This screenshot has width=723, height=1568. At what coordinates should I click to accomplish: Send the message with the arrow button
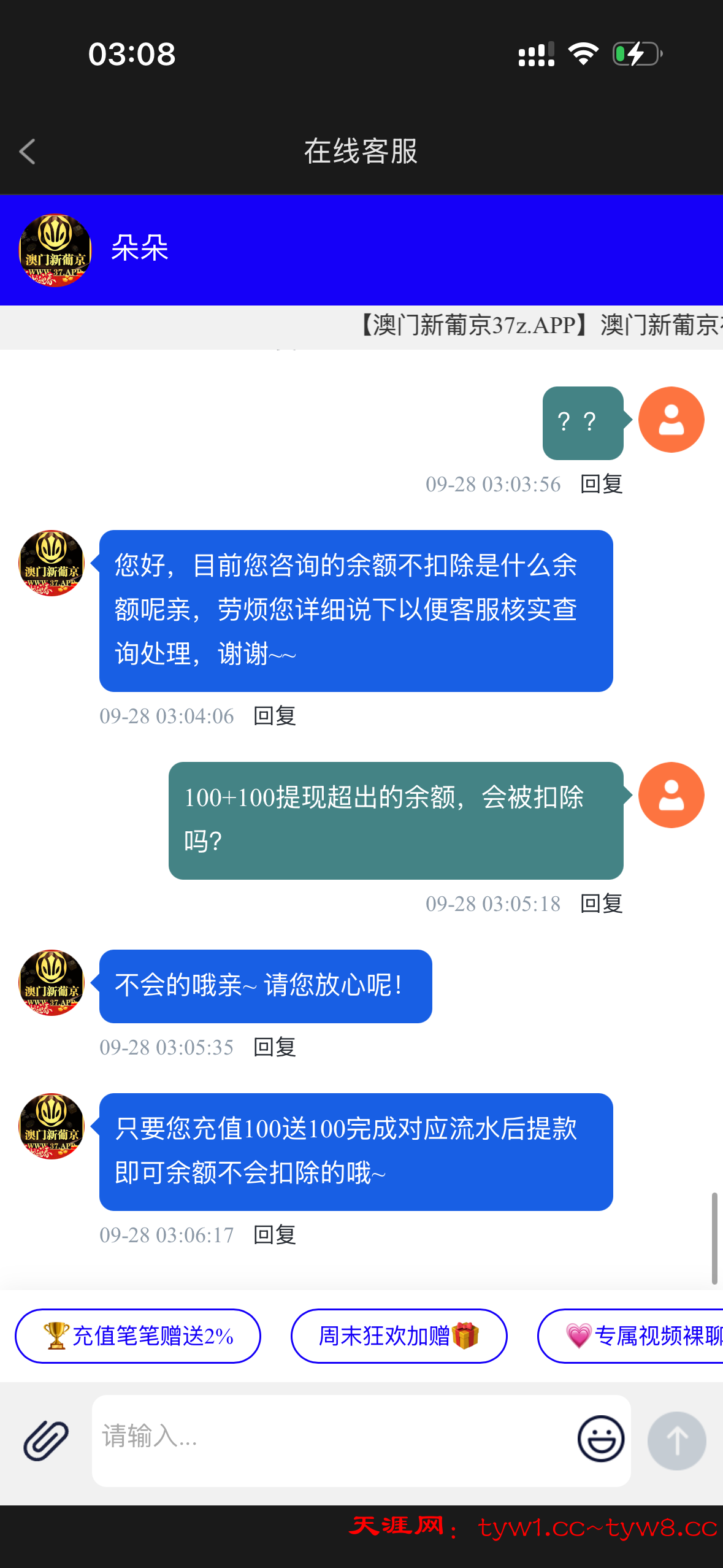click(676, 1440)
